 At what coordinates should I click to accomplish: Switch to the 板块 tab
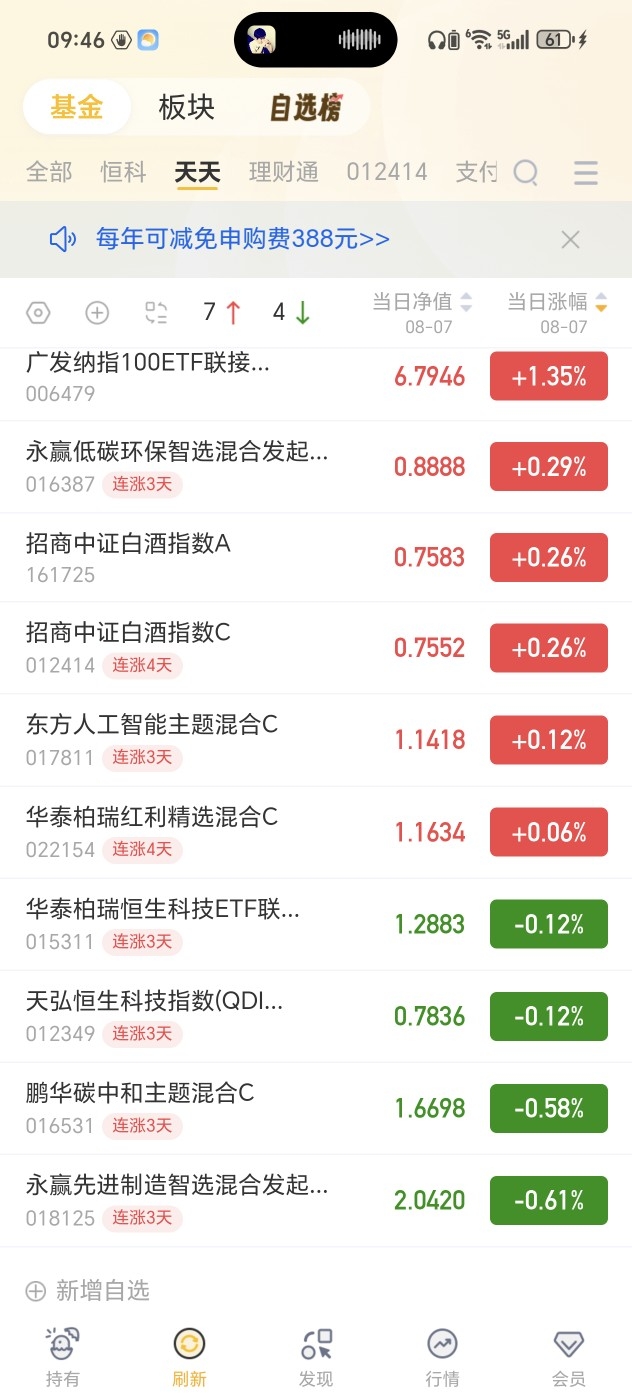click(187, 108)
